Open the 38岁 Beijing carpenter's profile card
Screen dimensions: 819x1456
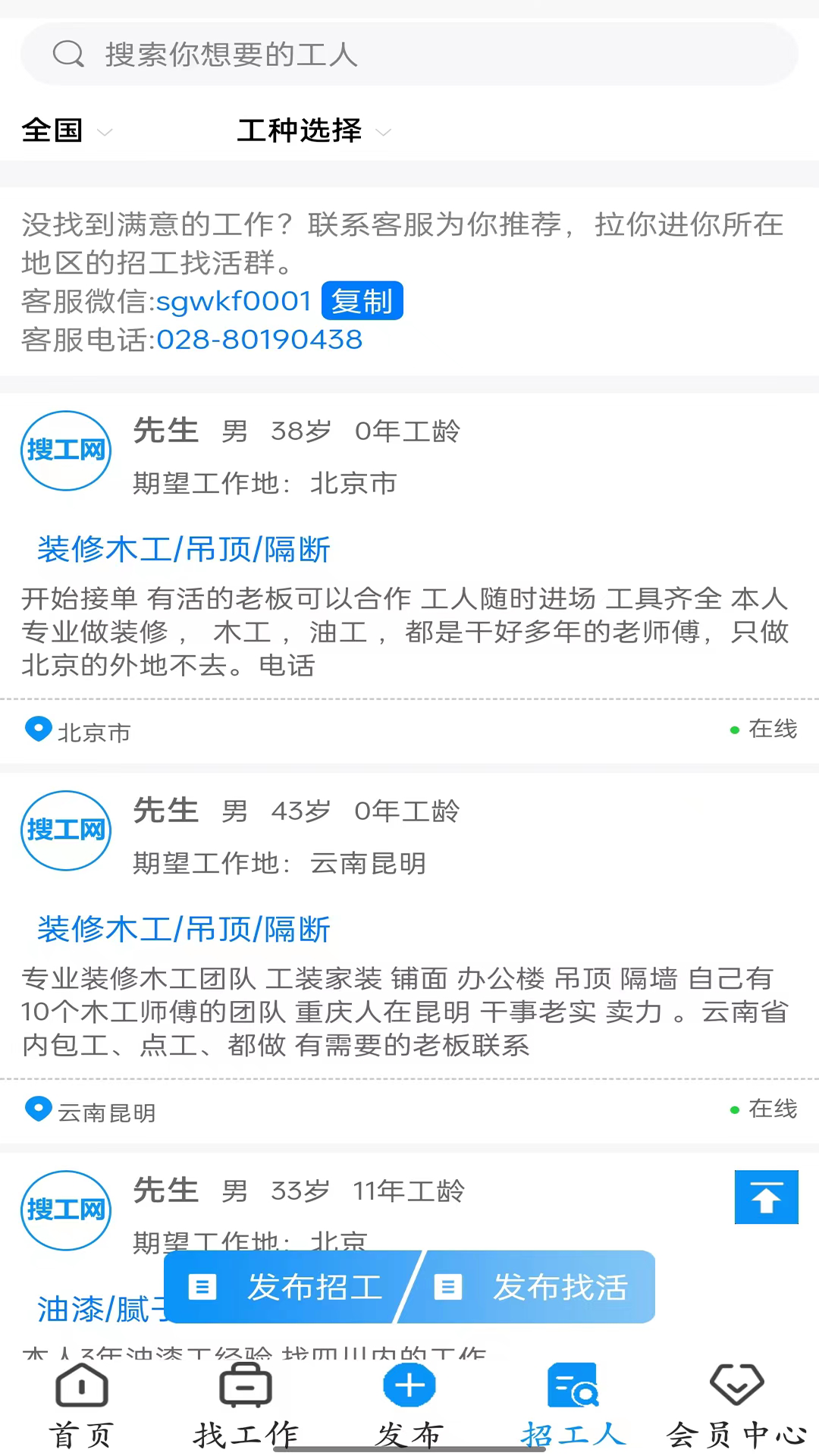click(x=409, y=576)
